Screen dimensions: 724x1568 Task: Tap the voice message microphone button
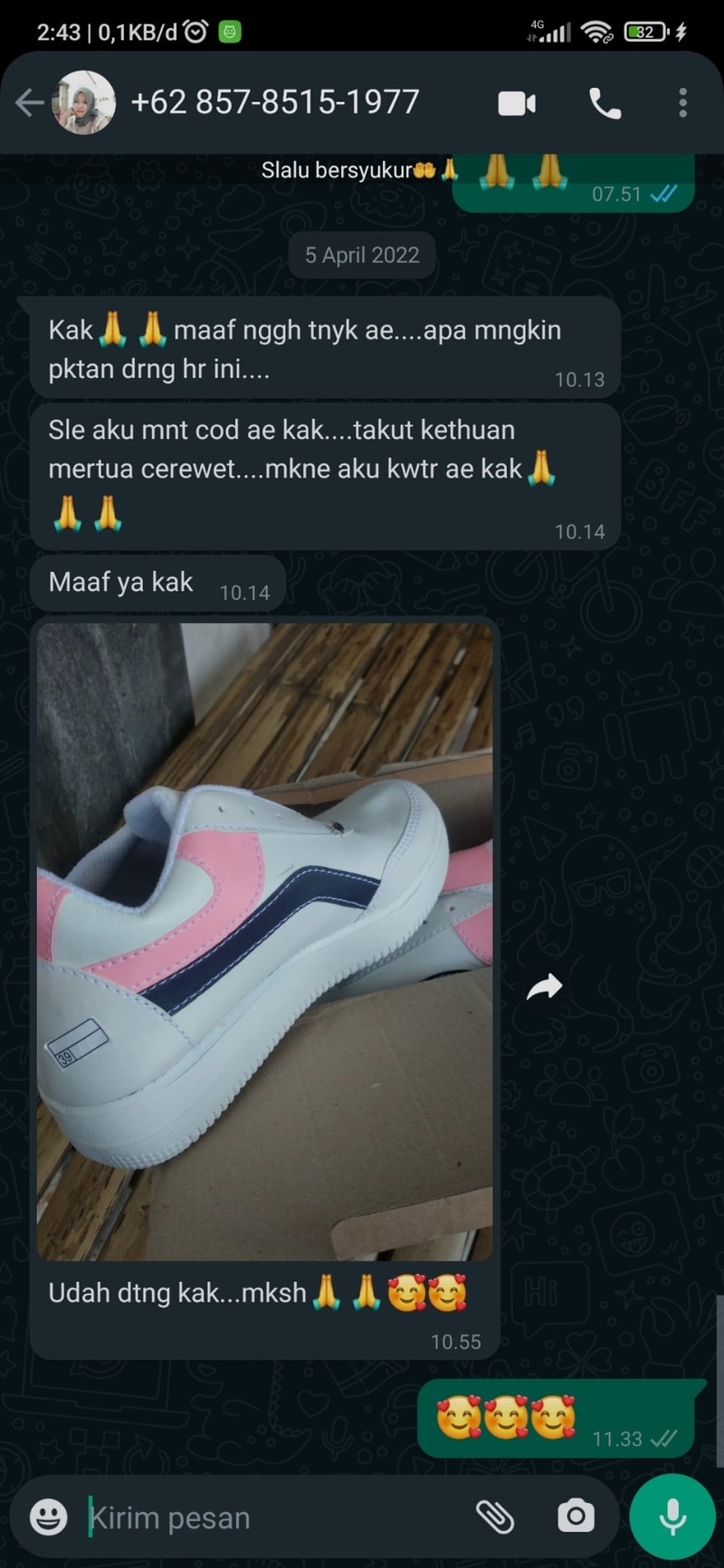(x=672, y=1517)
